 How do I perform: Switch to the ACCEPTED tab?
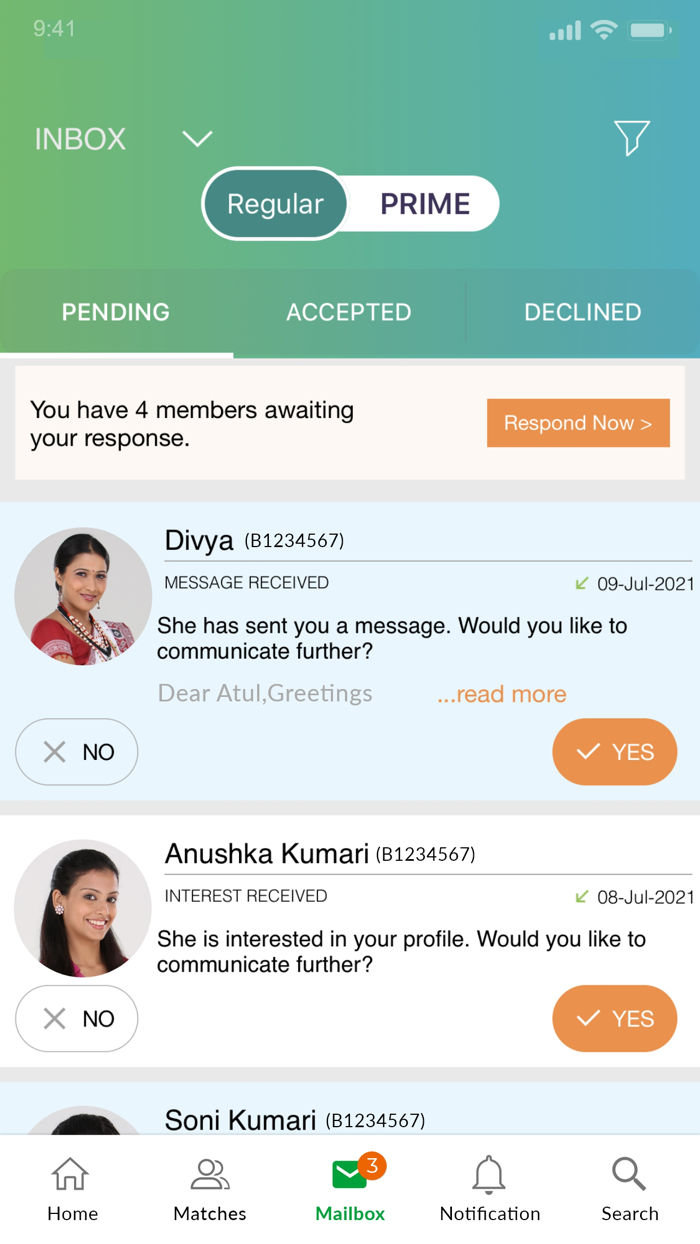click(349, 312)
